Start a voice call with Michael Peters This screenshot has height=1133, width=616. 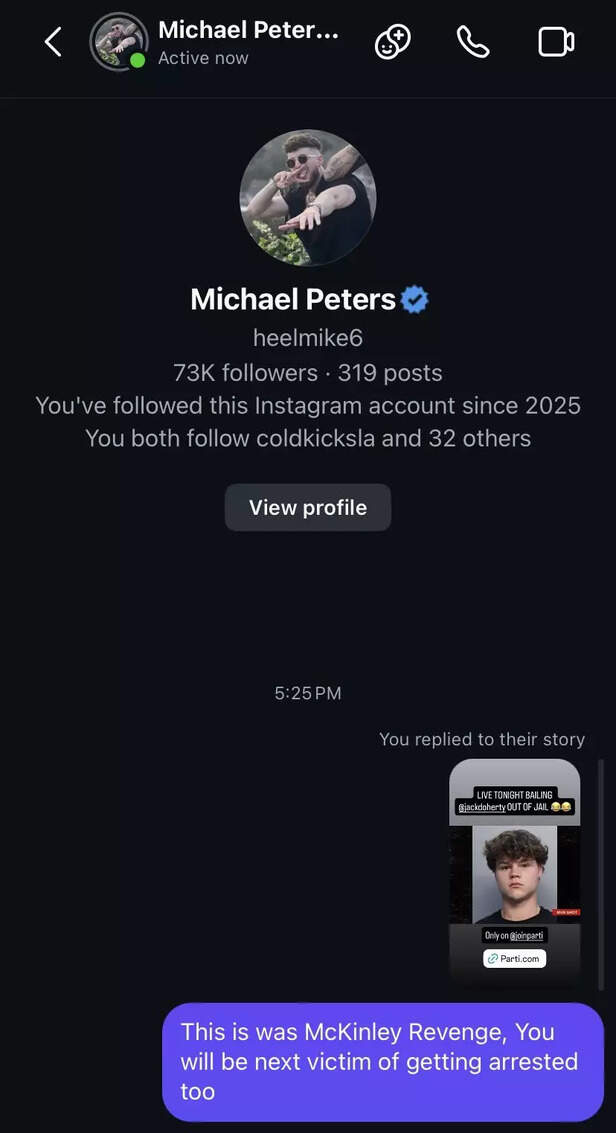tap(472, 42)
